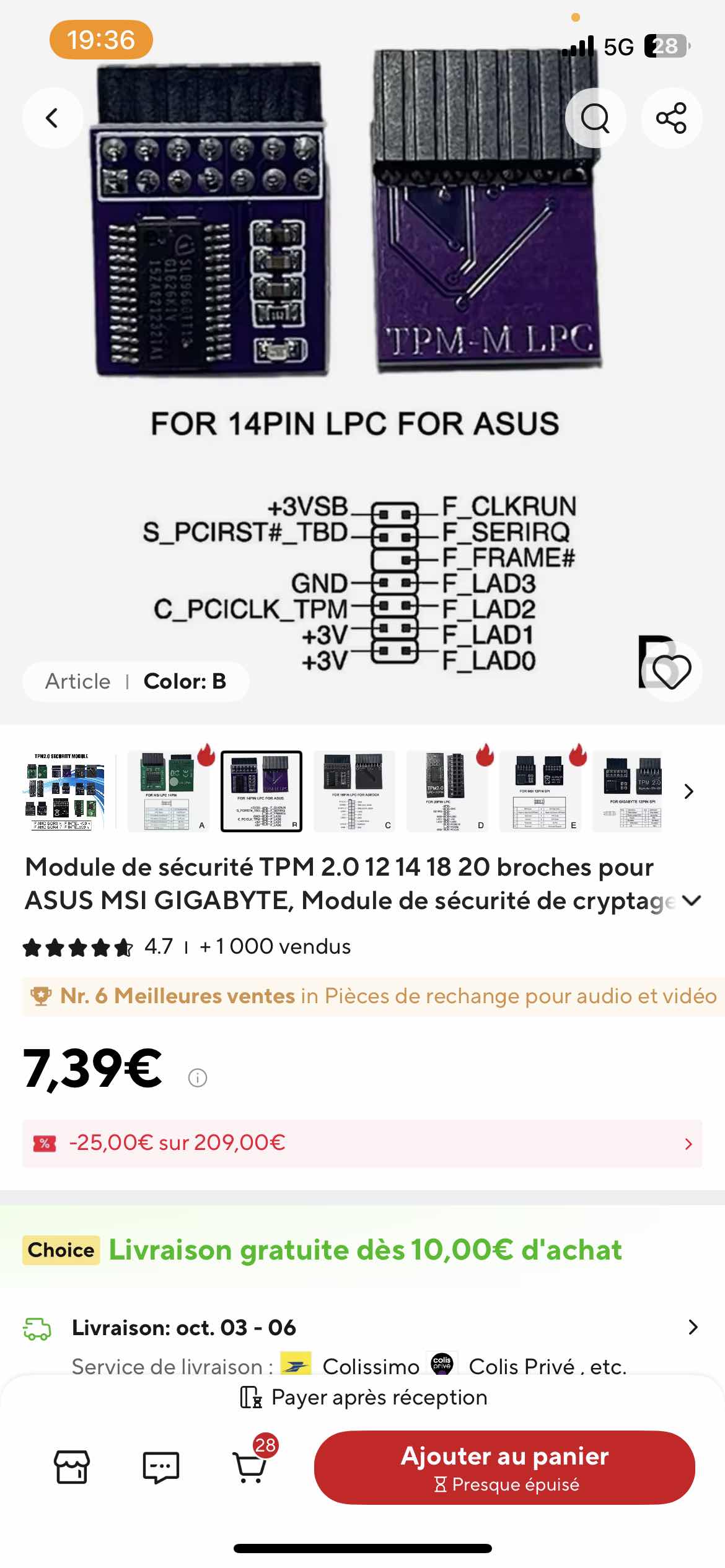
Task: Open search from the product page
Action: [595, 118]
